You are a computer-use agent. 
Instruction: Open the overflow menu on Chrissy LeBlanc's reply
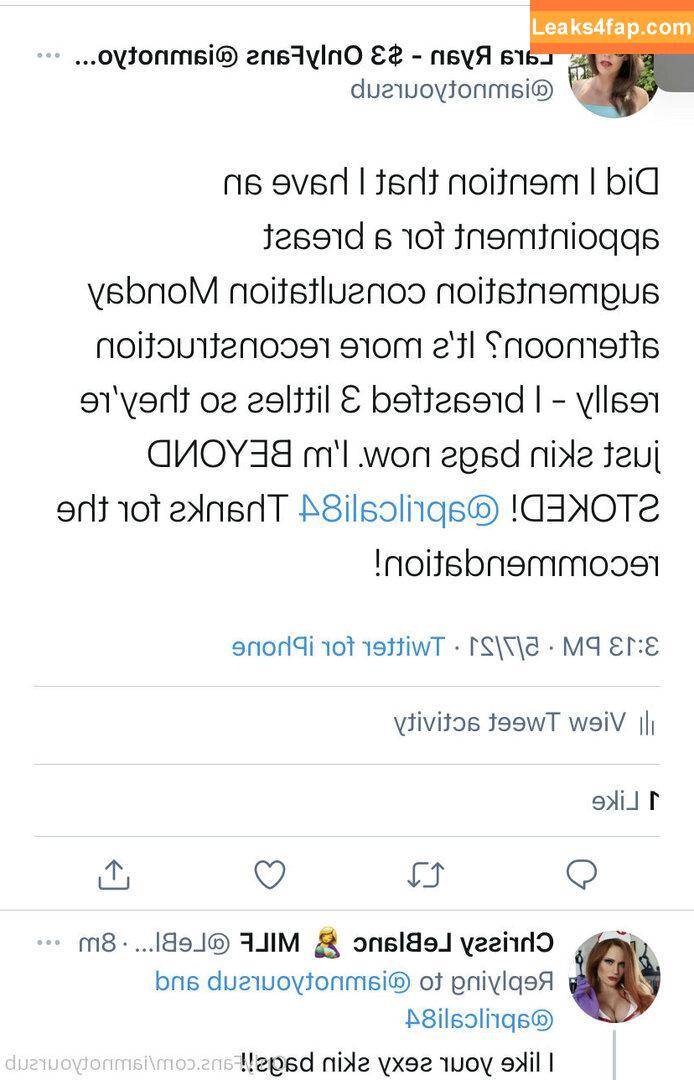48,942
